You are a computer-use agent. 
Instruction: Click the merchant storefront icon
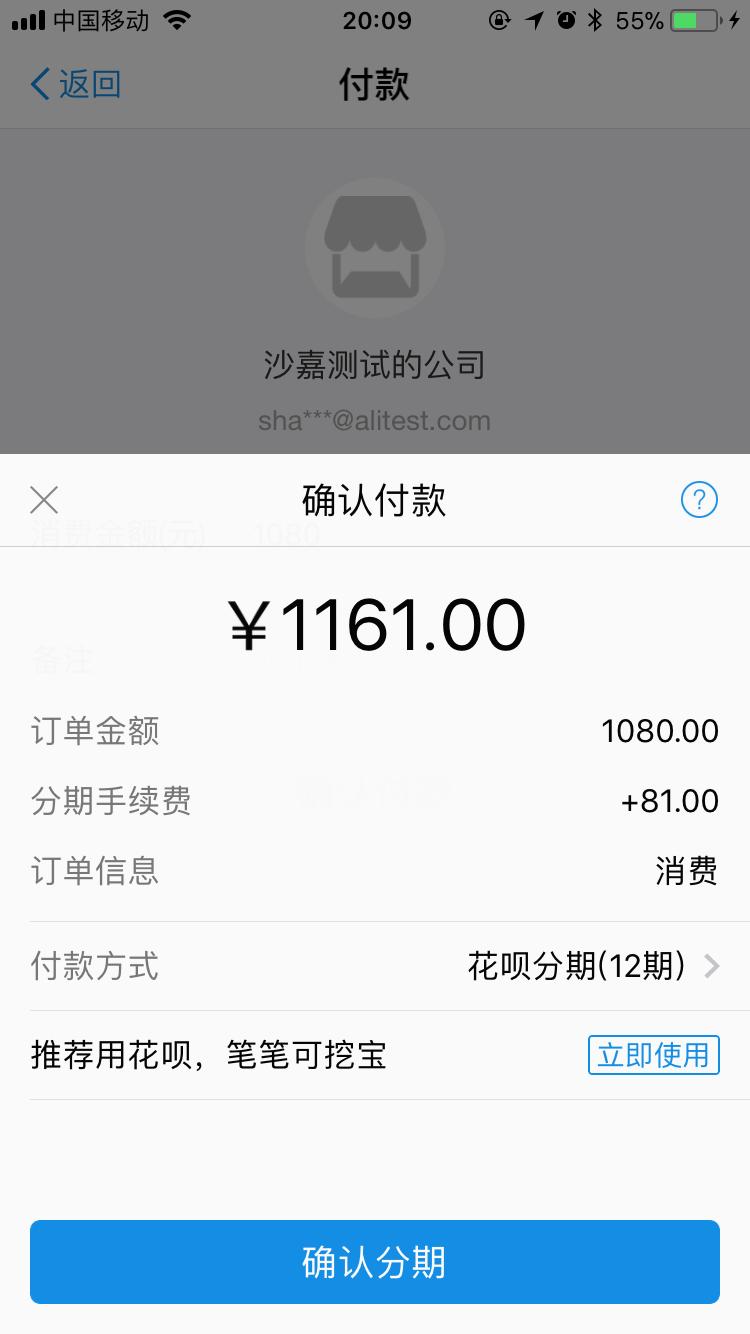tap(374, 247)
